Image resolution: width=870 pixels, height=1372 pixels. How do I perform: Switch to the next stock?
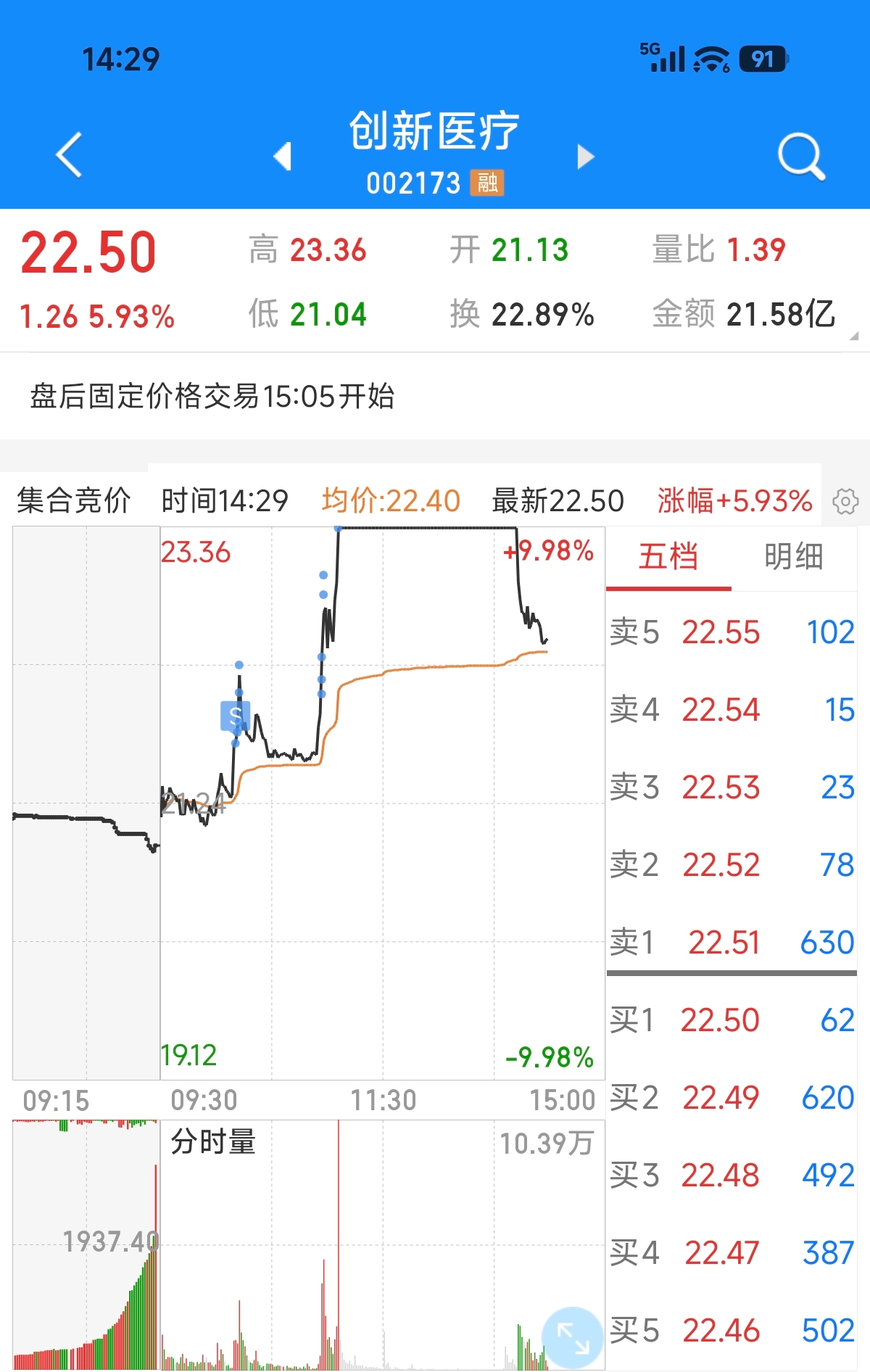[x=585, y=156]
